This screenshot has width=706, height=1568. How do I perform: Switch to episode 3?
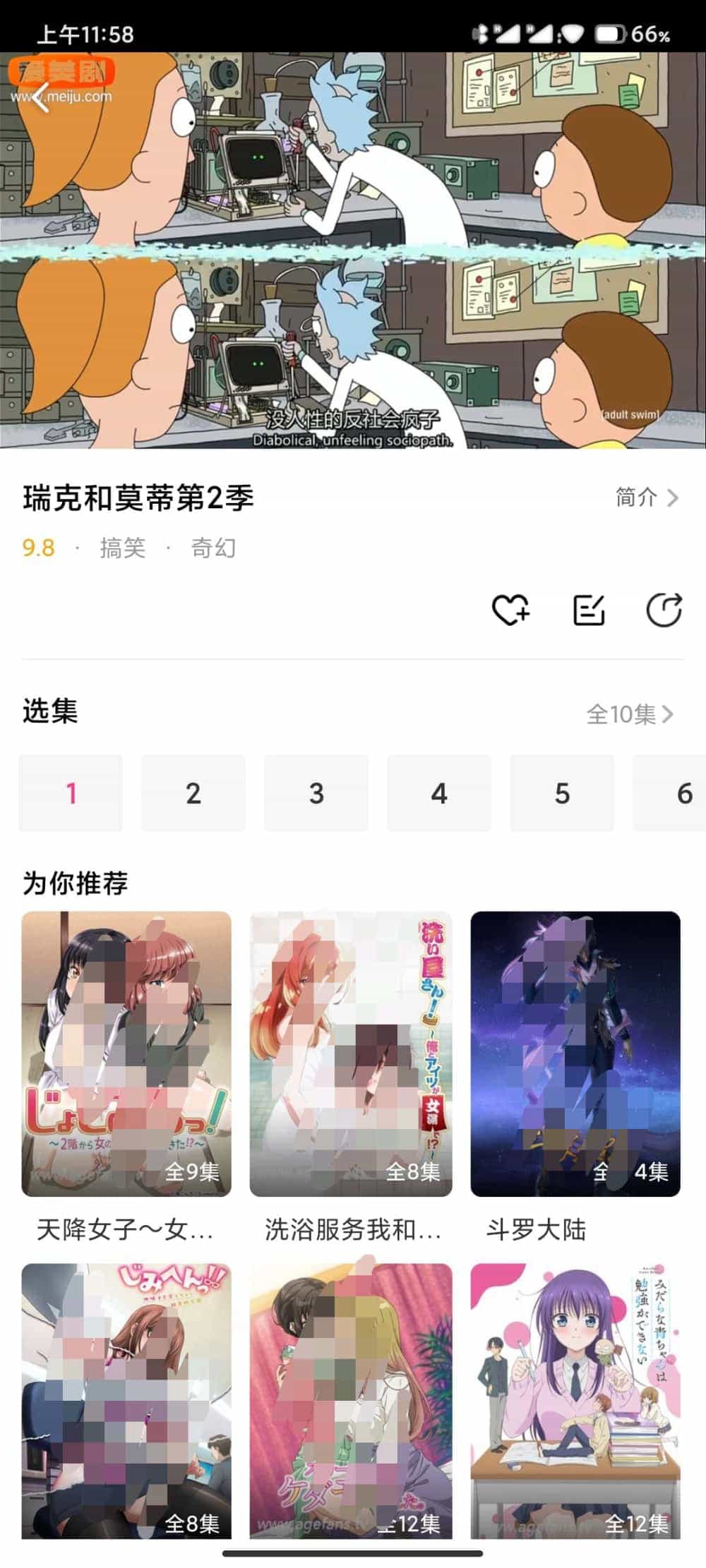316,793
